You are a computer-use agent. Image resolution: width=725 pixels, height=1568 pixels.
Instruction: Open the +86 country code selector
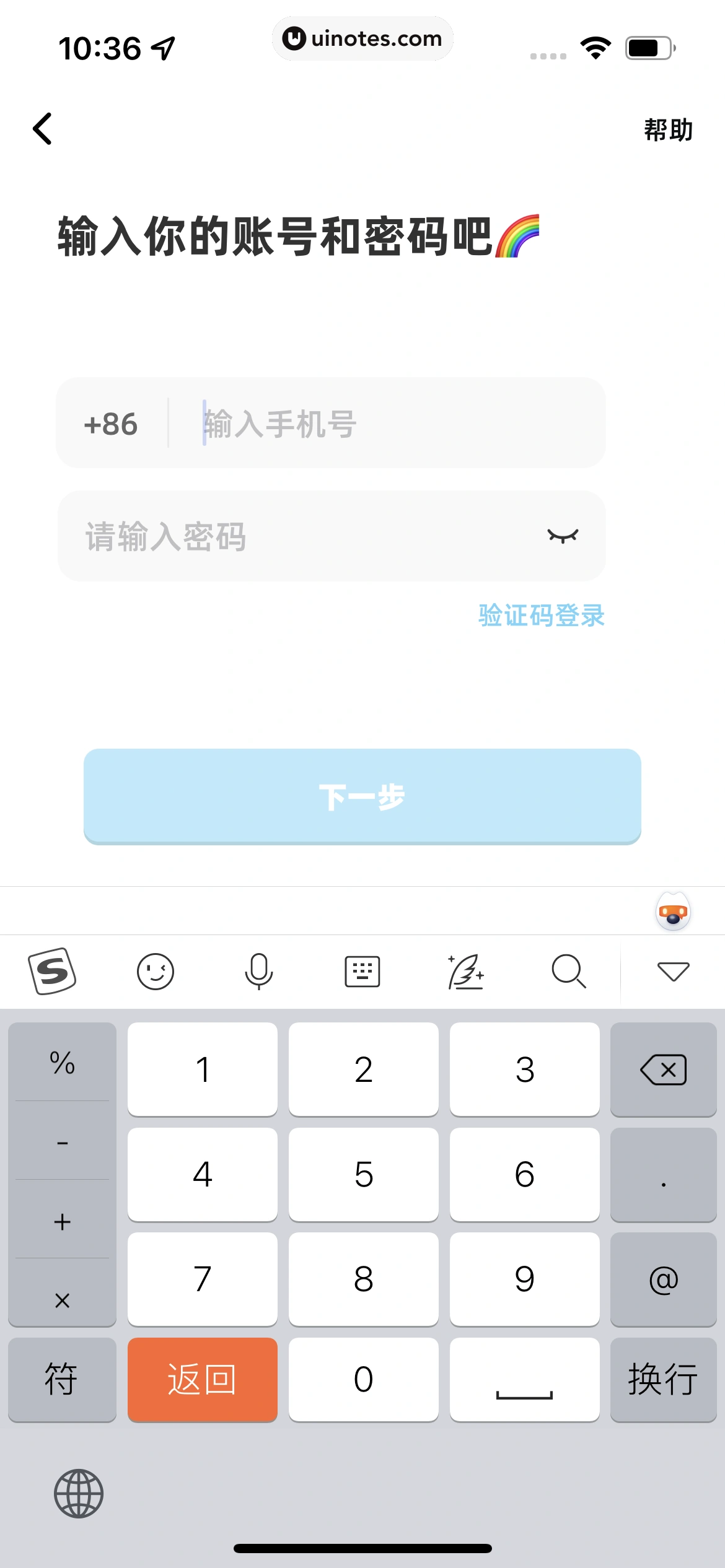tap(112, 424)
